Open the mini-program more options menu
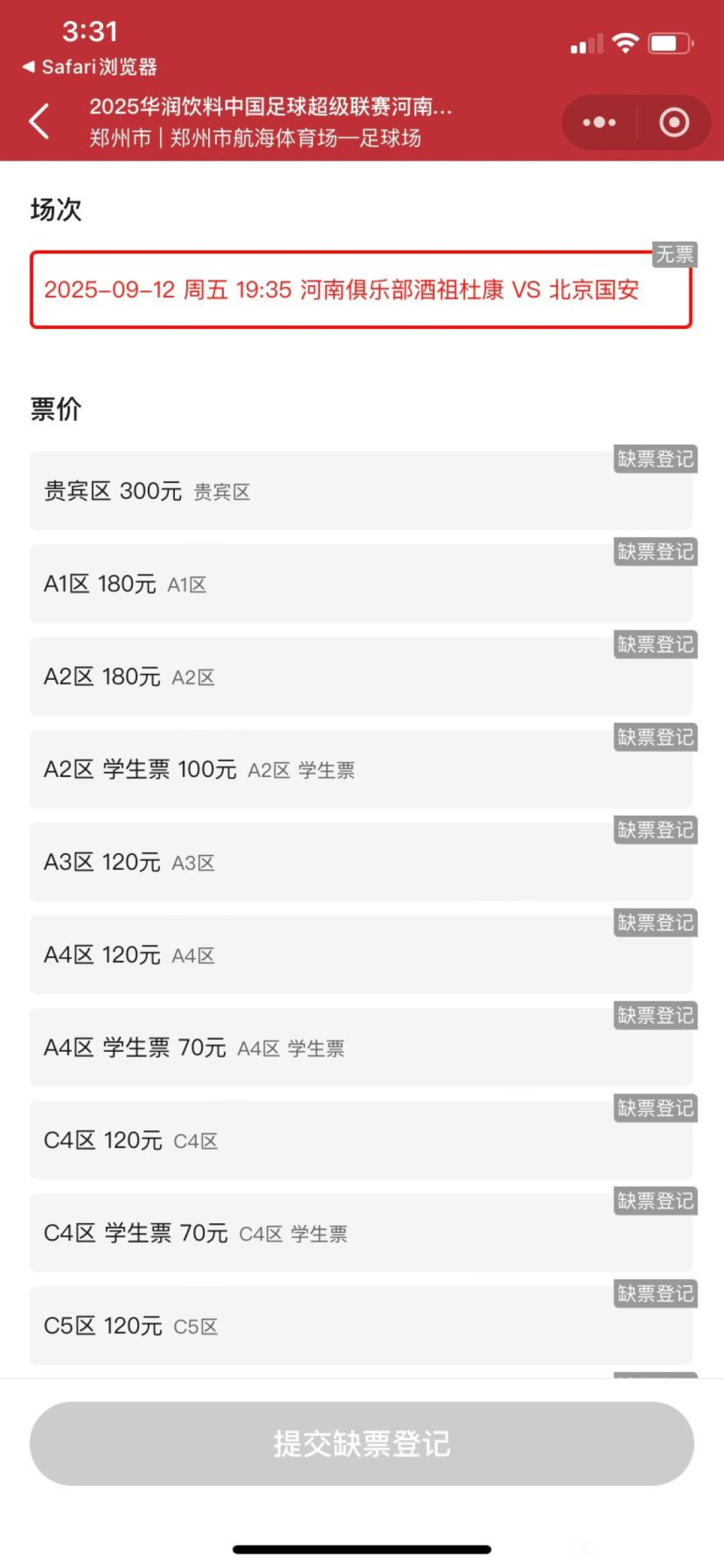Image resolution: width=724 pixels, height=1568 pixels. pyautogui.click(x=598, y=121)
